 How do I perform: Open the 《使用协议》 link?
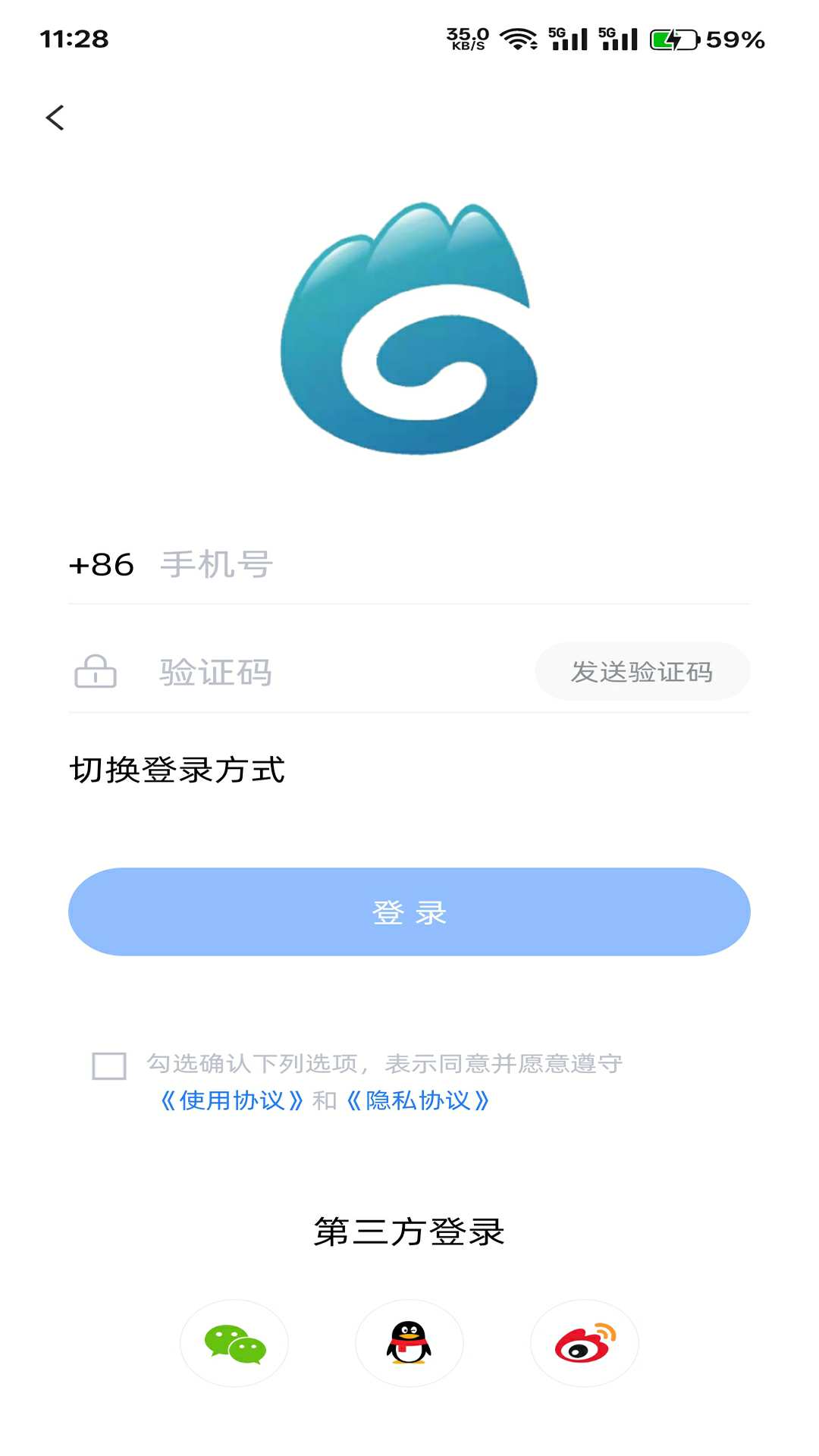coord(232,1100)
